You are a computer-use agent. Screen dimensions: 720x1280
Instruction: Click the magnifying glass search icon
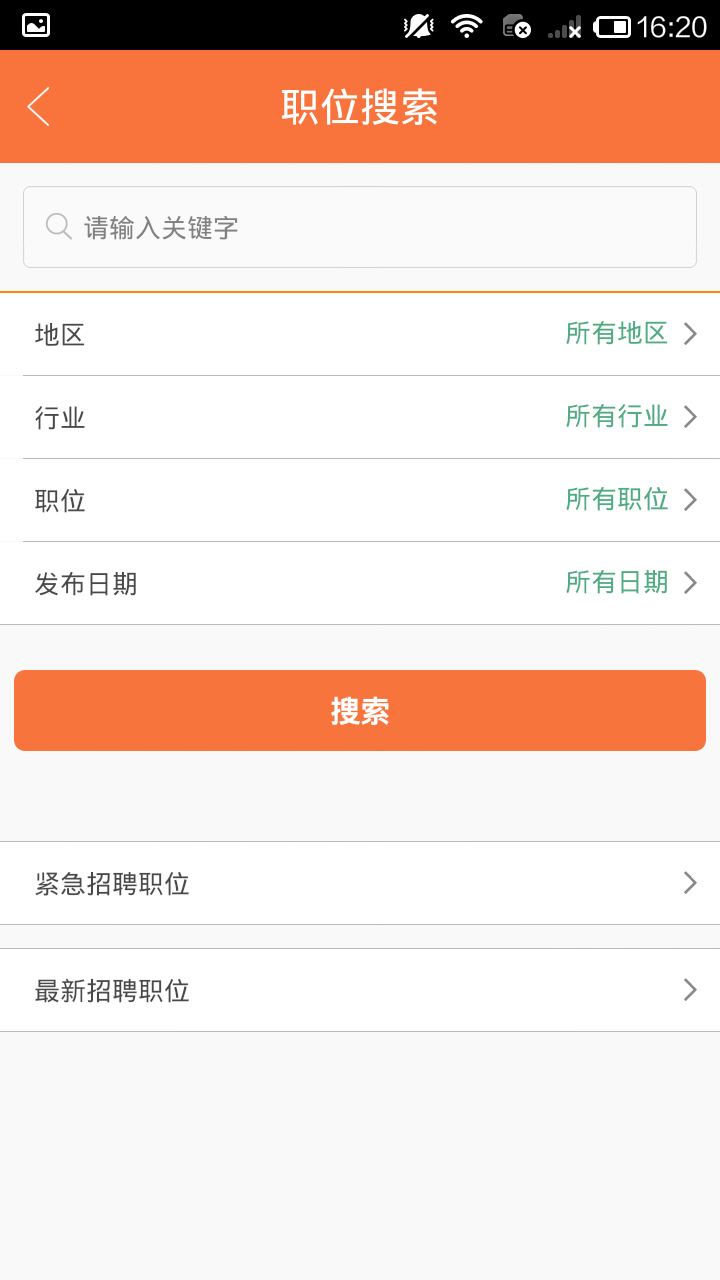[58, 227]
